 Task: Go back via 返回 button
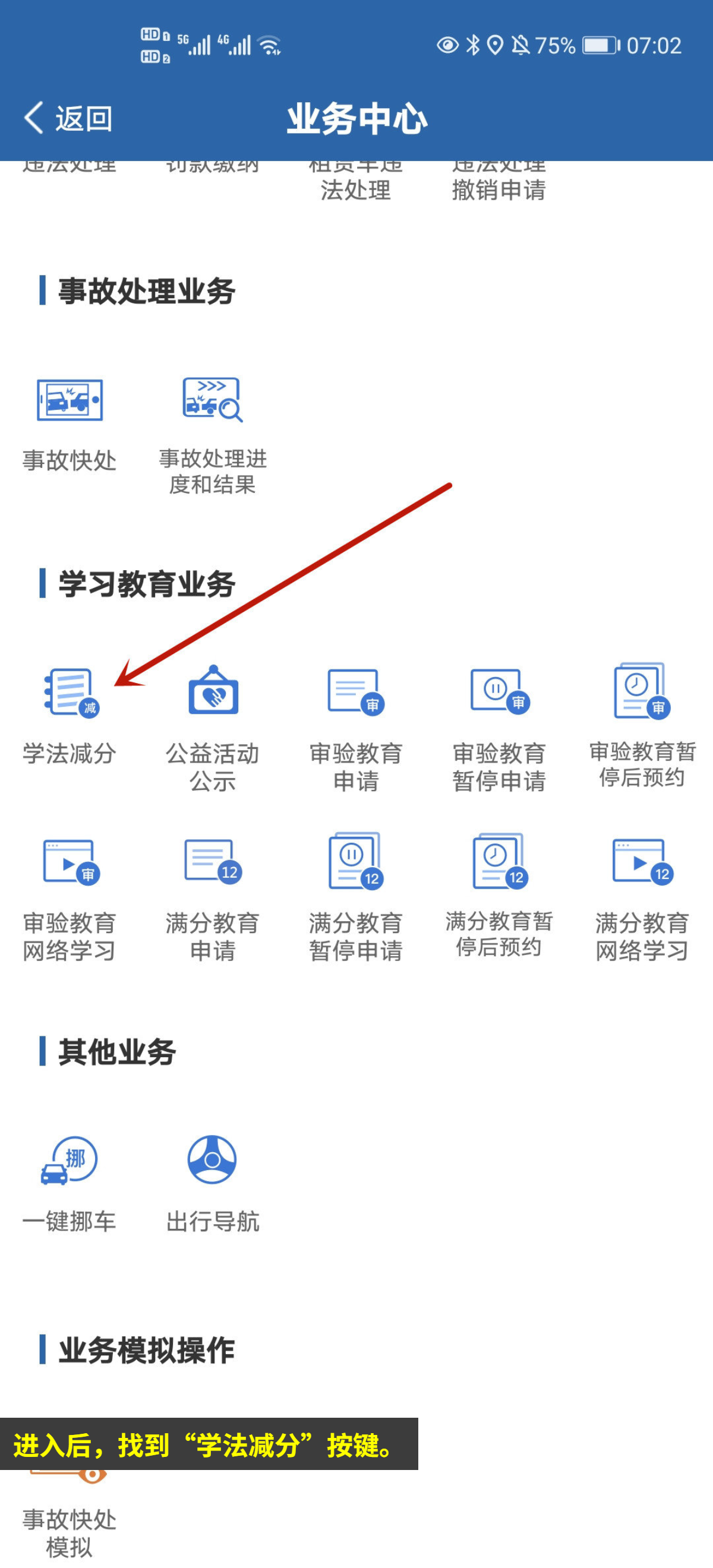tap(68, 118)
